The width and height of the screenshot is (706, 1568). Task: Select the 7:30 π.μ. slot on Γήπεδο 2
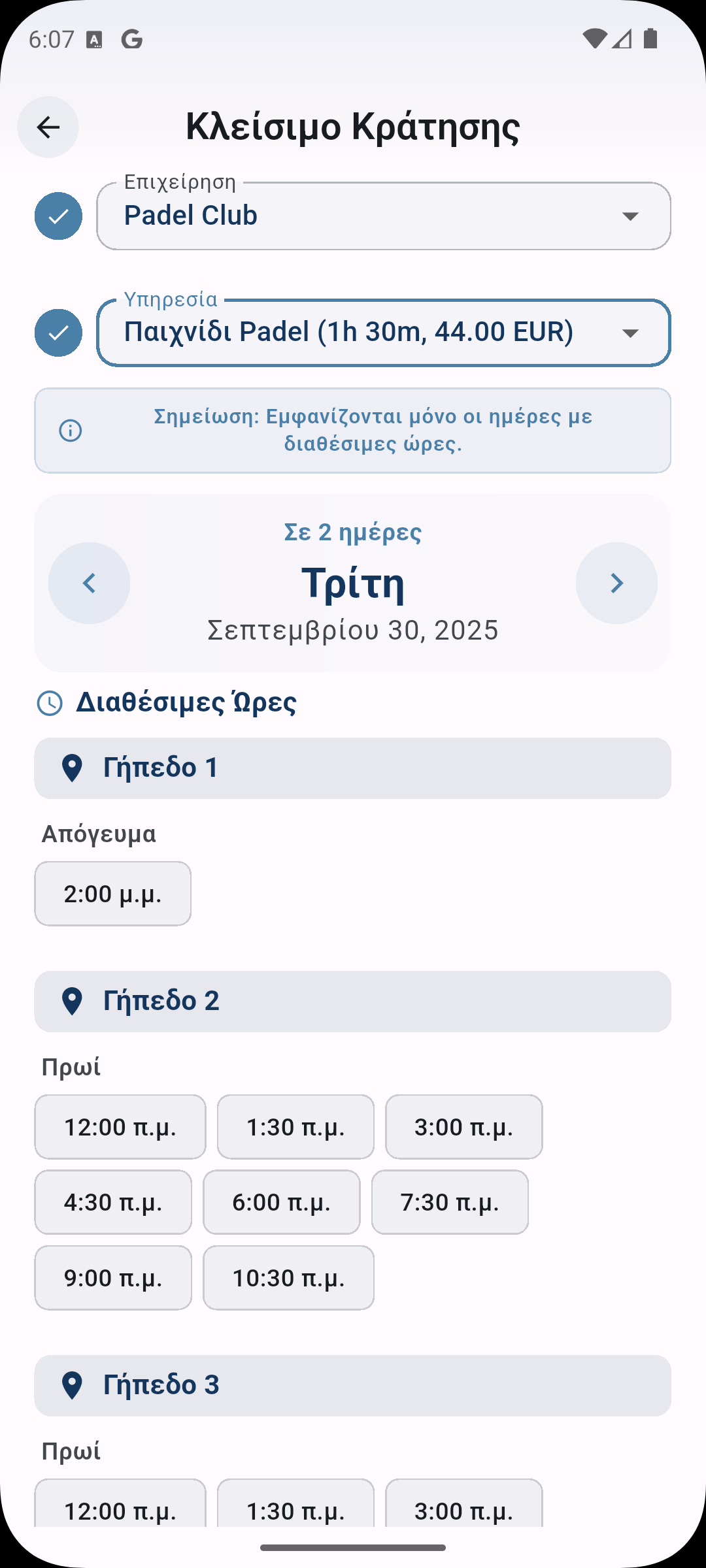[x=449, y=1202]
